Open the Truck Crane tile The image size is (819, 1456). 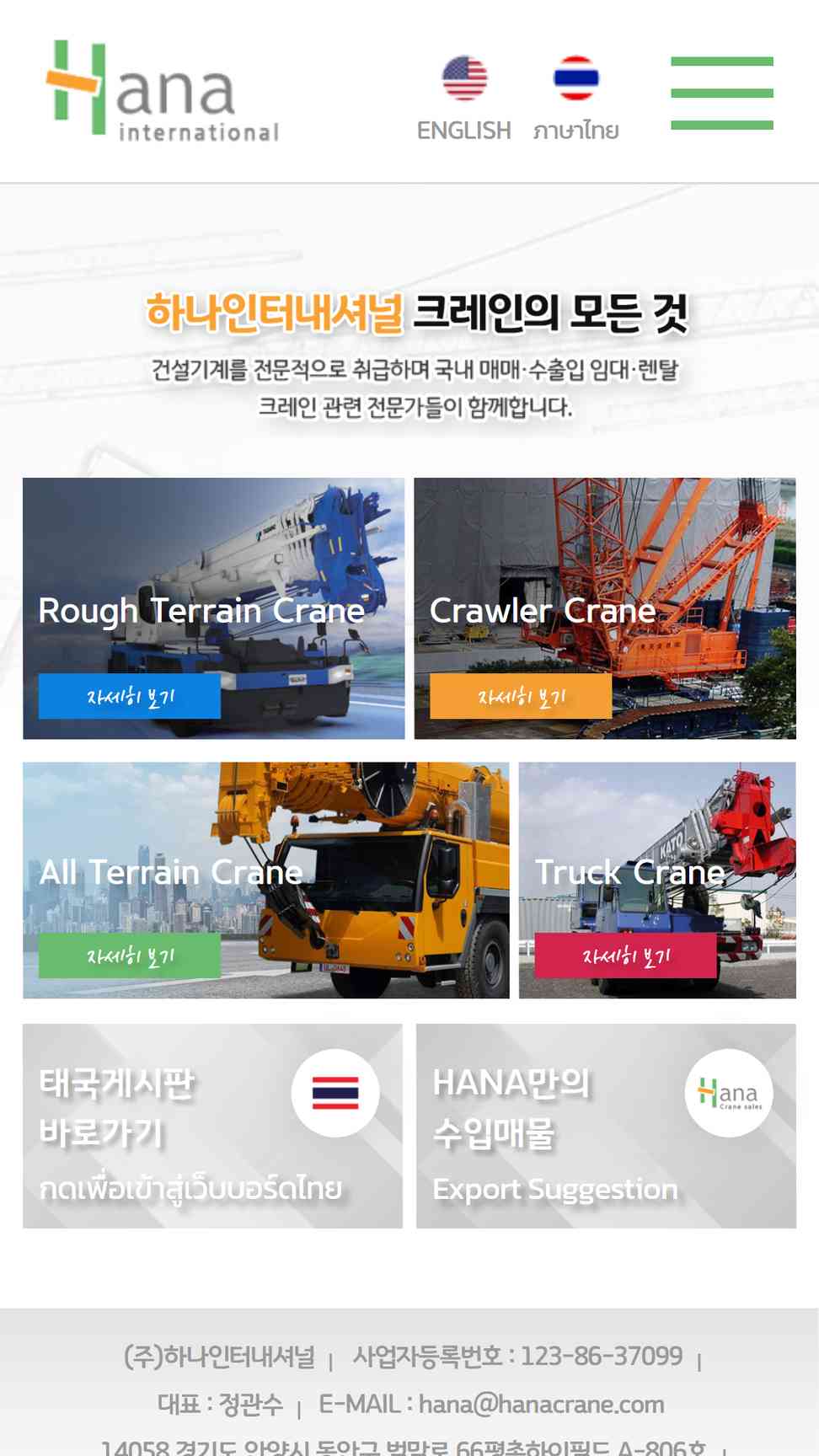(x=657, y=881)
